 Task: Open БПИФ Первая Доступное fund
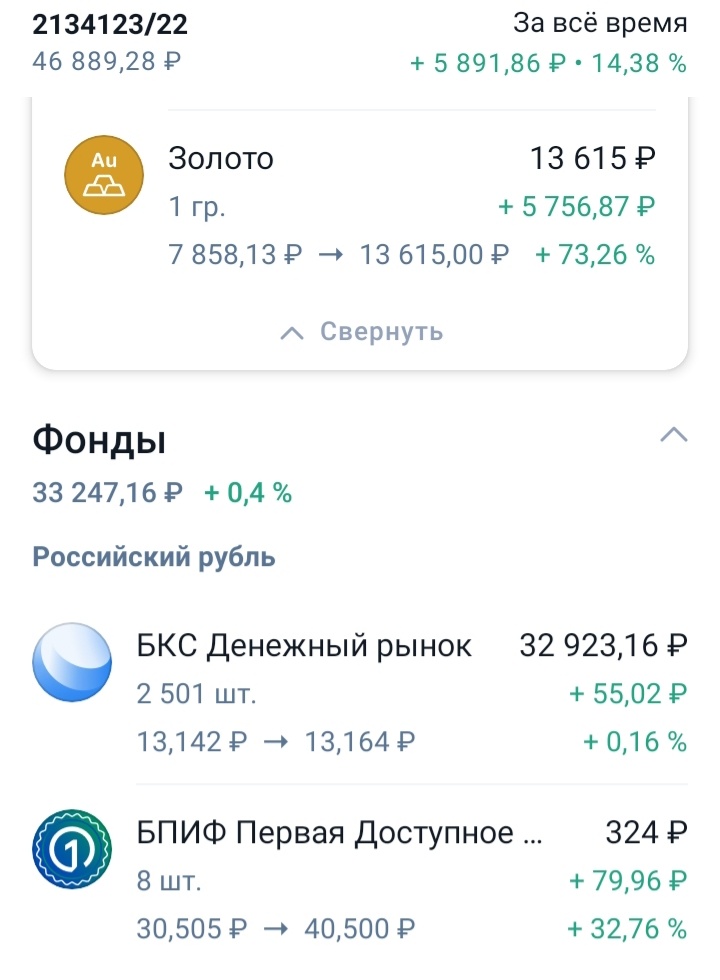point(360,880)
